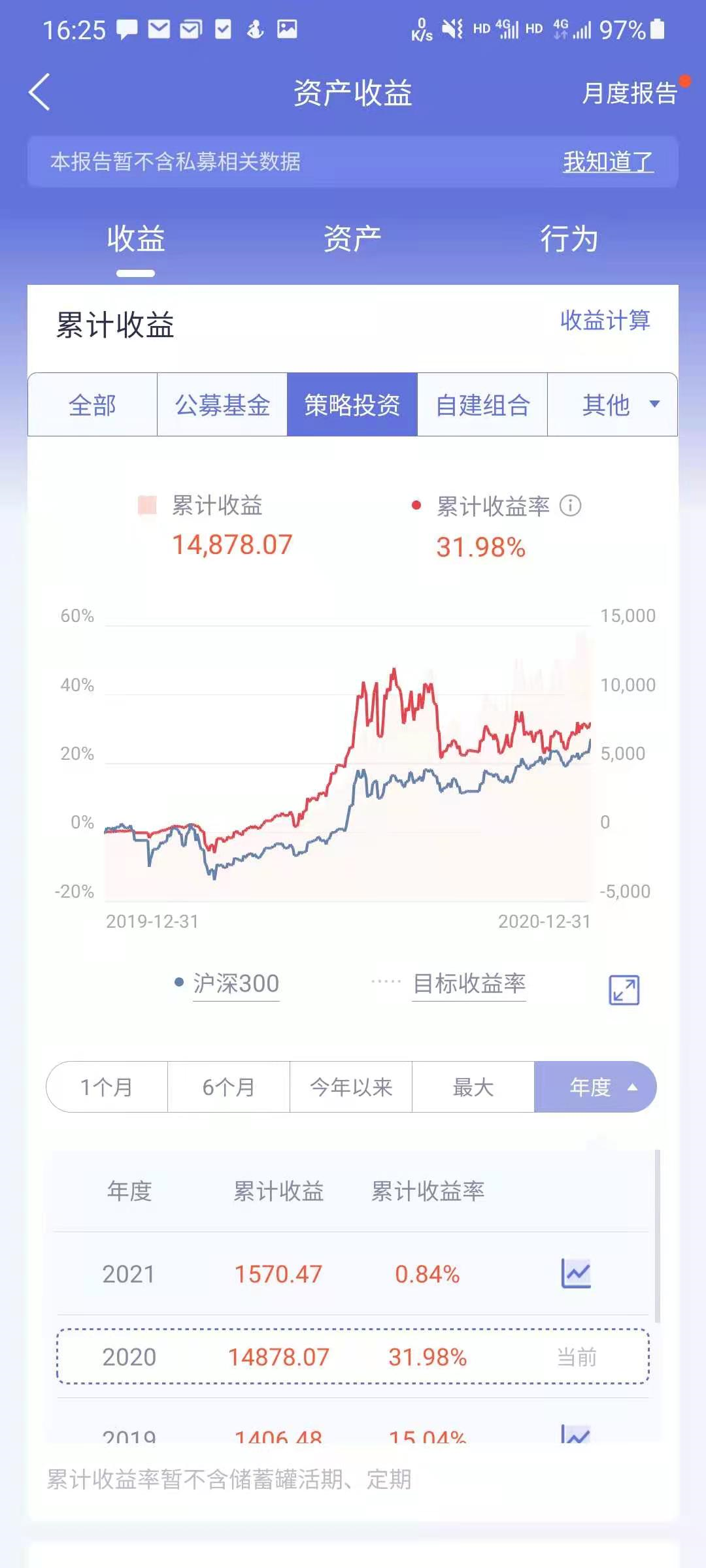
Task: Open 收益计算 explanation
Action: click(x=605, y=320)
